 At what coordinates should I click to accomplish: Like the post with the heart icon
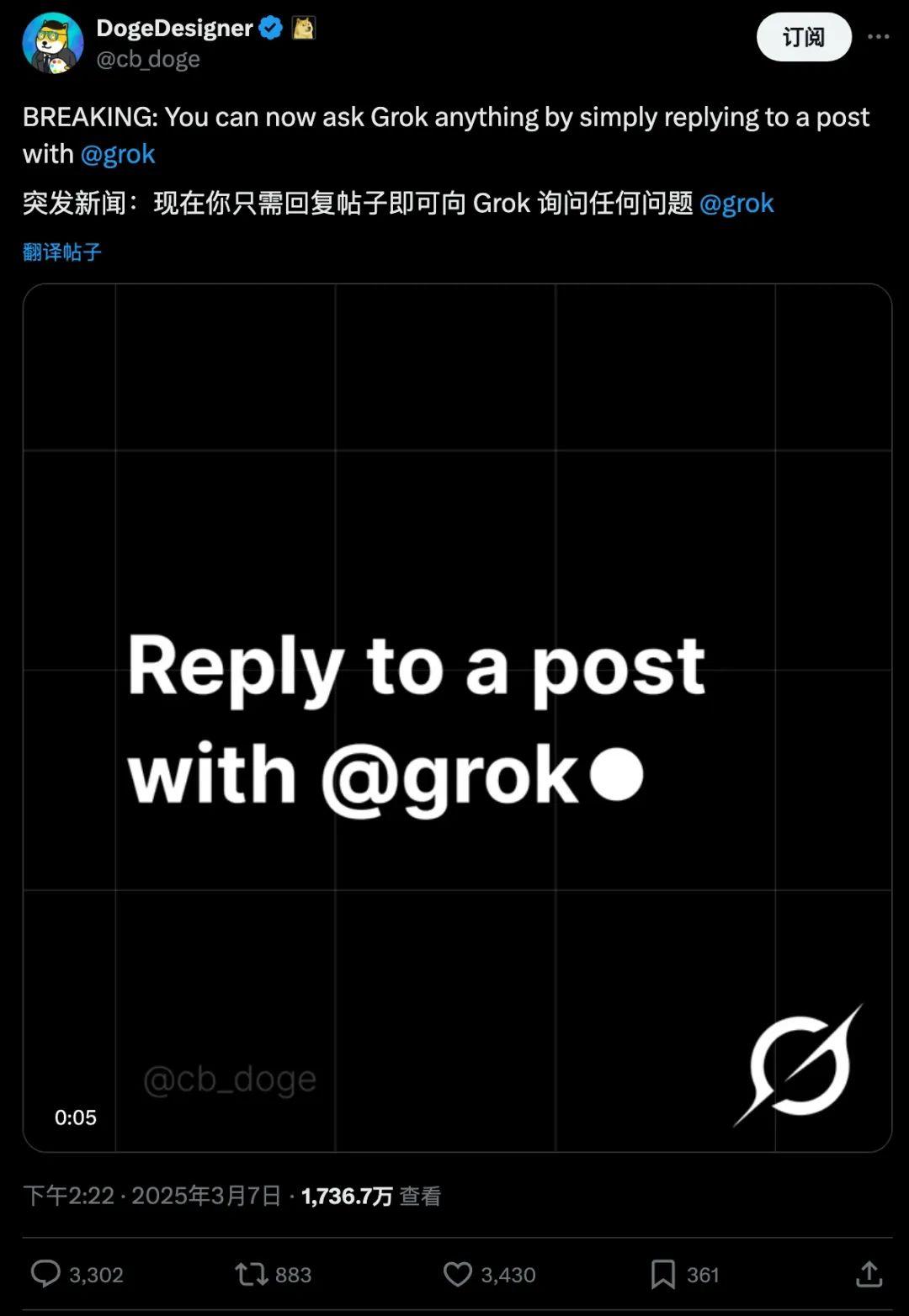point(458,1274)
